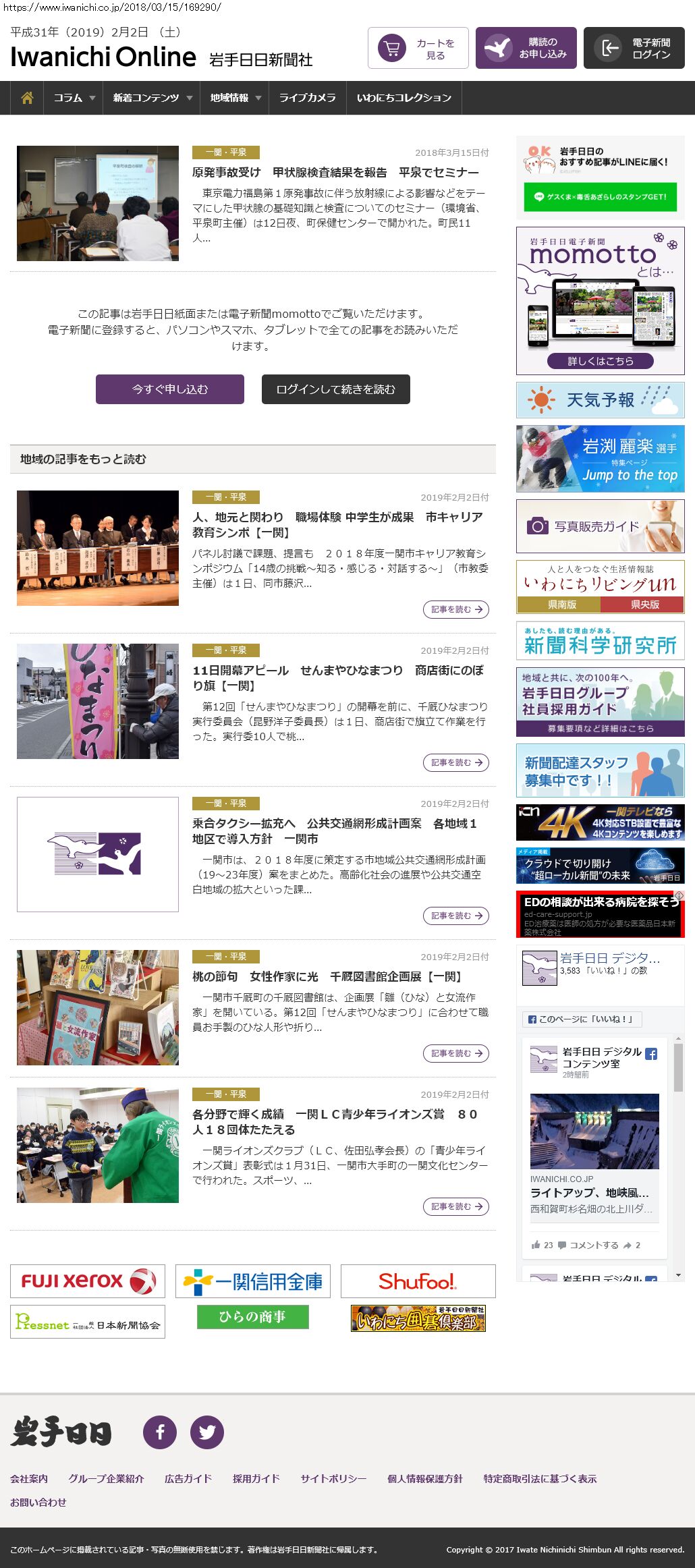The width and height of the screenshot is (695, 1568).
Task: Tap 今すぐ申し込む button
Action: coord(170,389)
